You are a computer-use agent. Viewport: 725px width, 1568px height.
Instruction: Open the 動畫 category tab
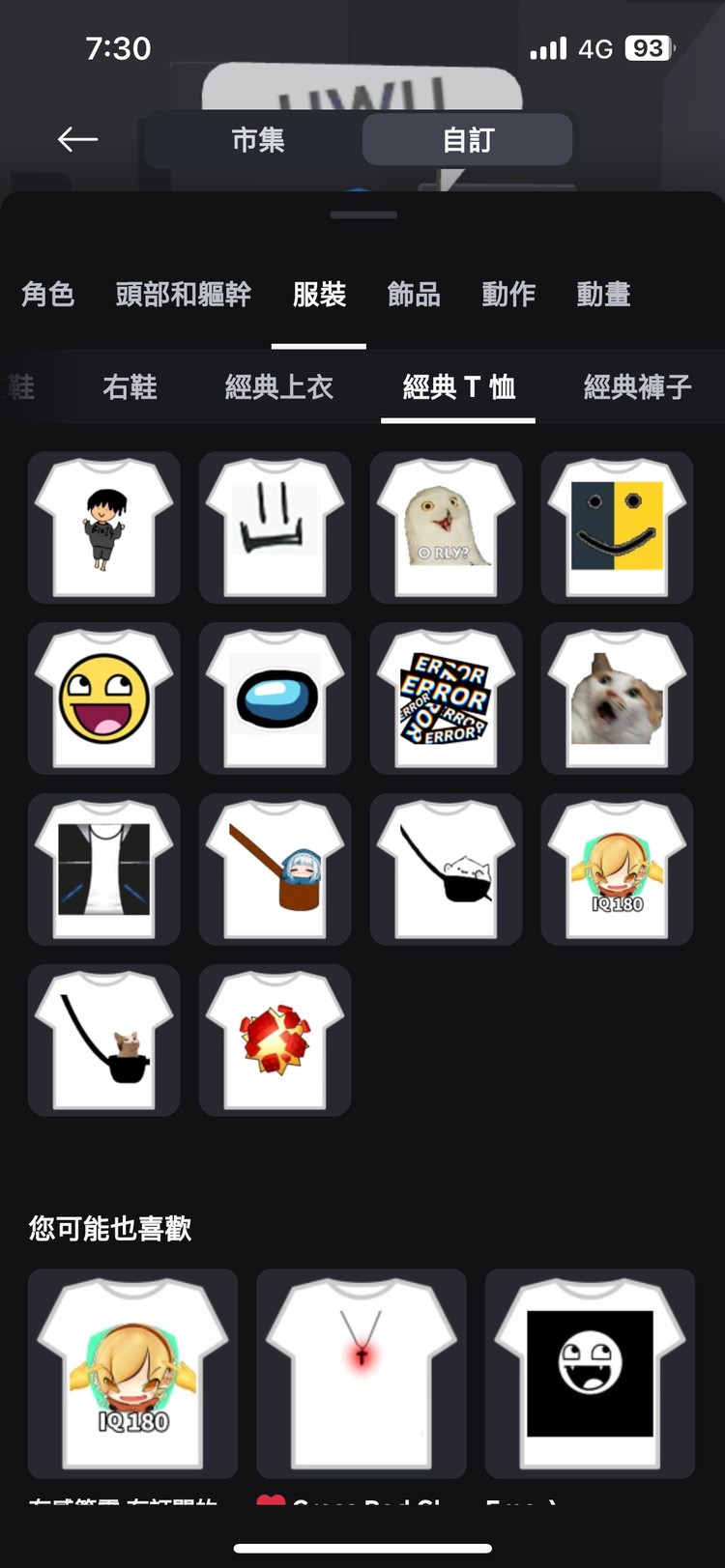point(603,294)
